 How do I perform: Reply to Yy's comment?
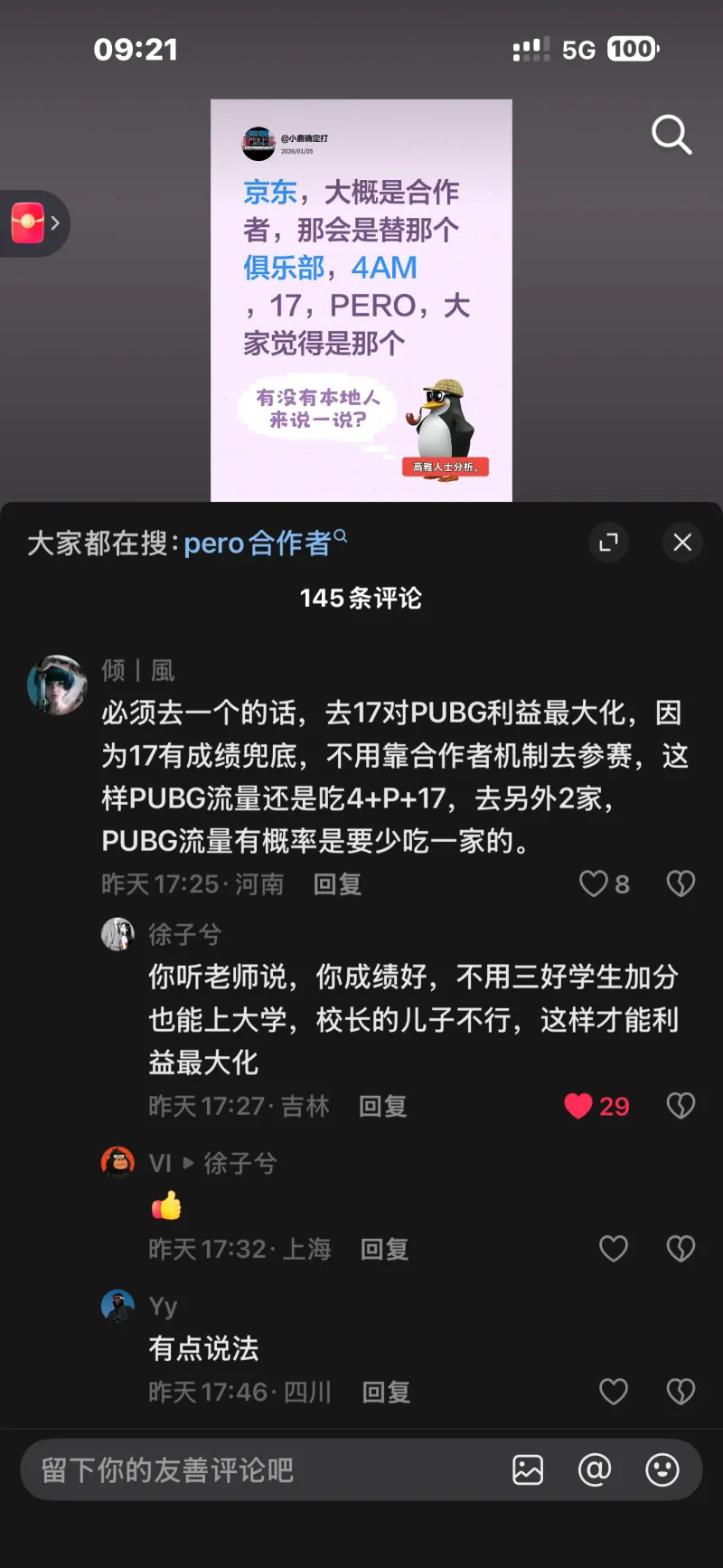click(x=387, y=1392)
